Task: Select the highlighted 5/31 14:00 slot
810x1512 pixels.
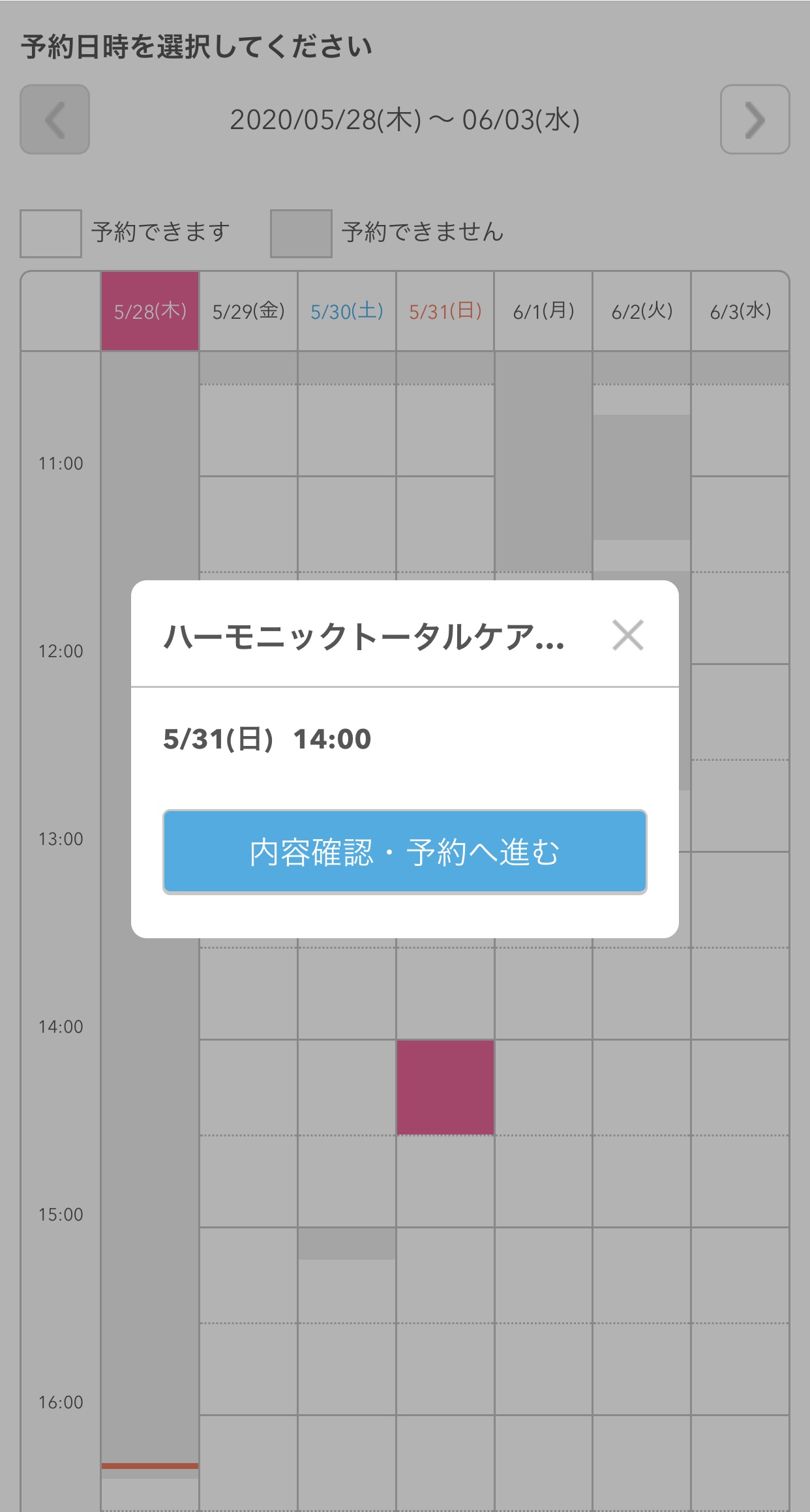Action: [x=445, y=1087]
